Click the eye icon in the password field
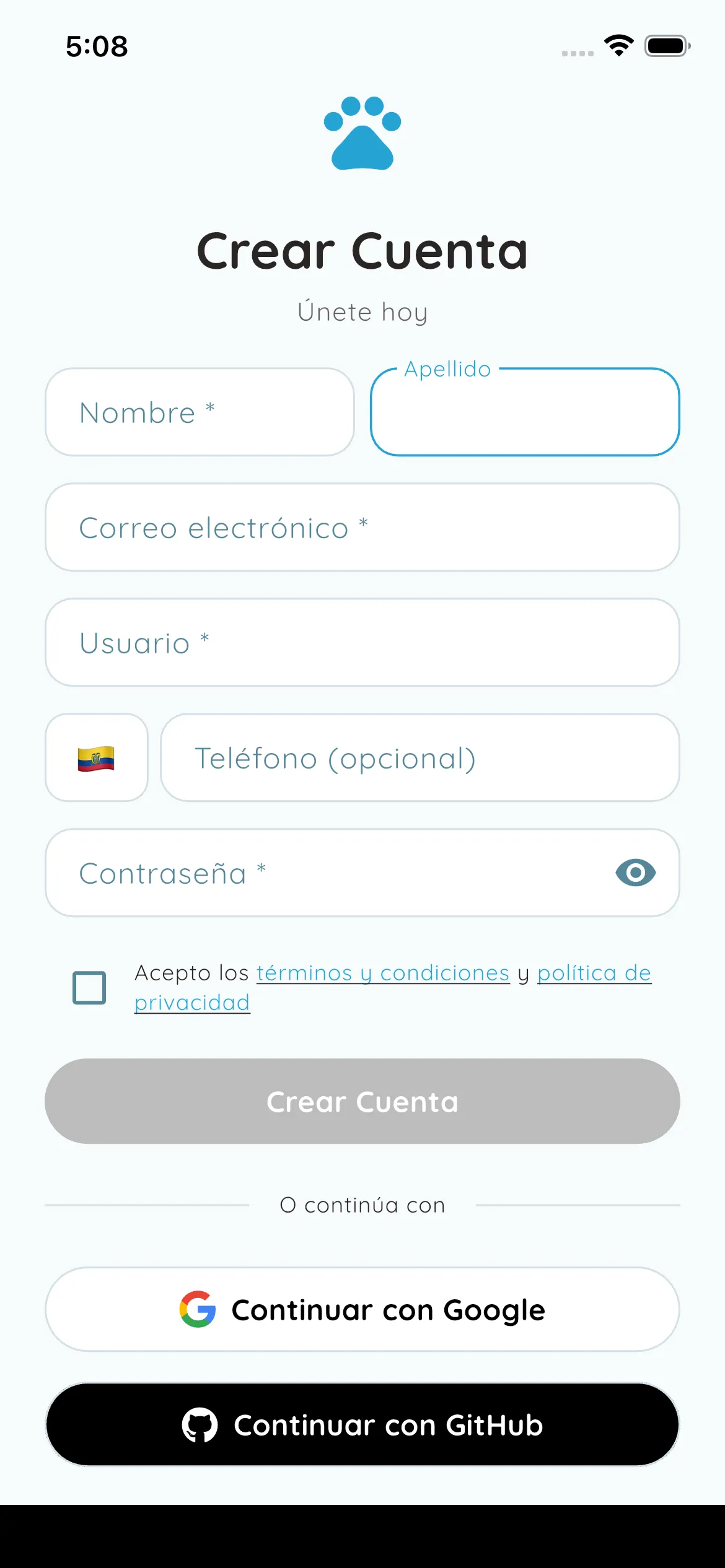The height and width of the screenshot is (1568, 725). click(635, 873)
